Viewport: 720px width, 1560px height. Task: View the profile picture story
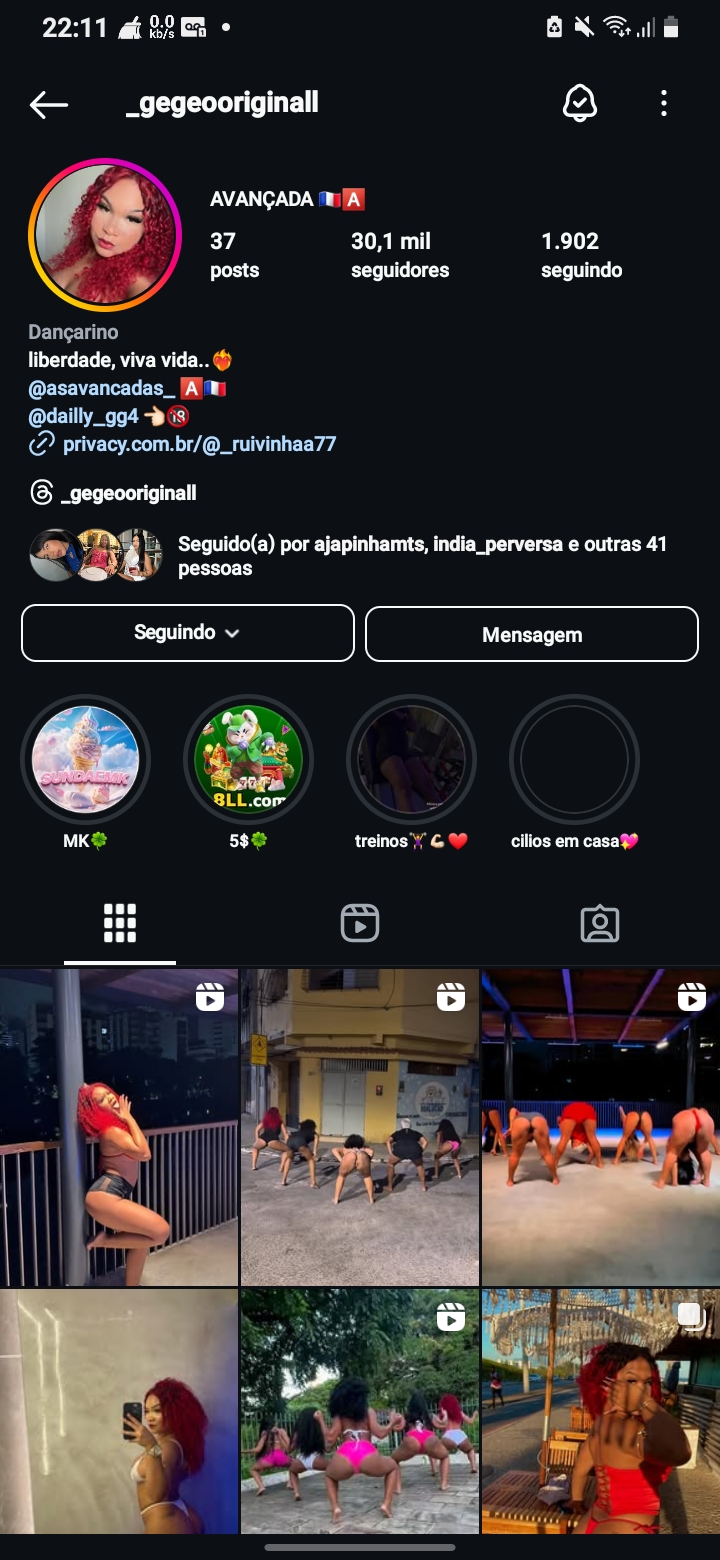[105, 235]
